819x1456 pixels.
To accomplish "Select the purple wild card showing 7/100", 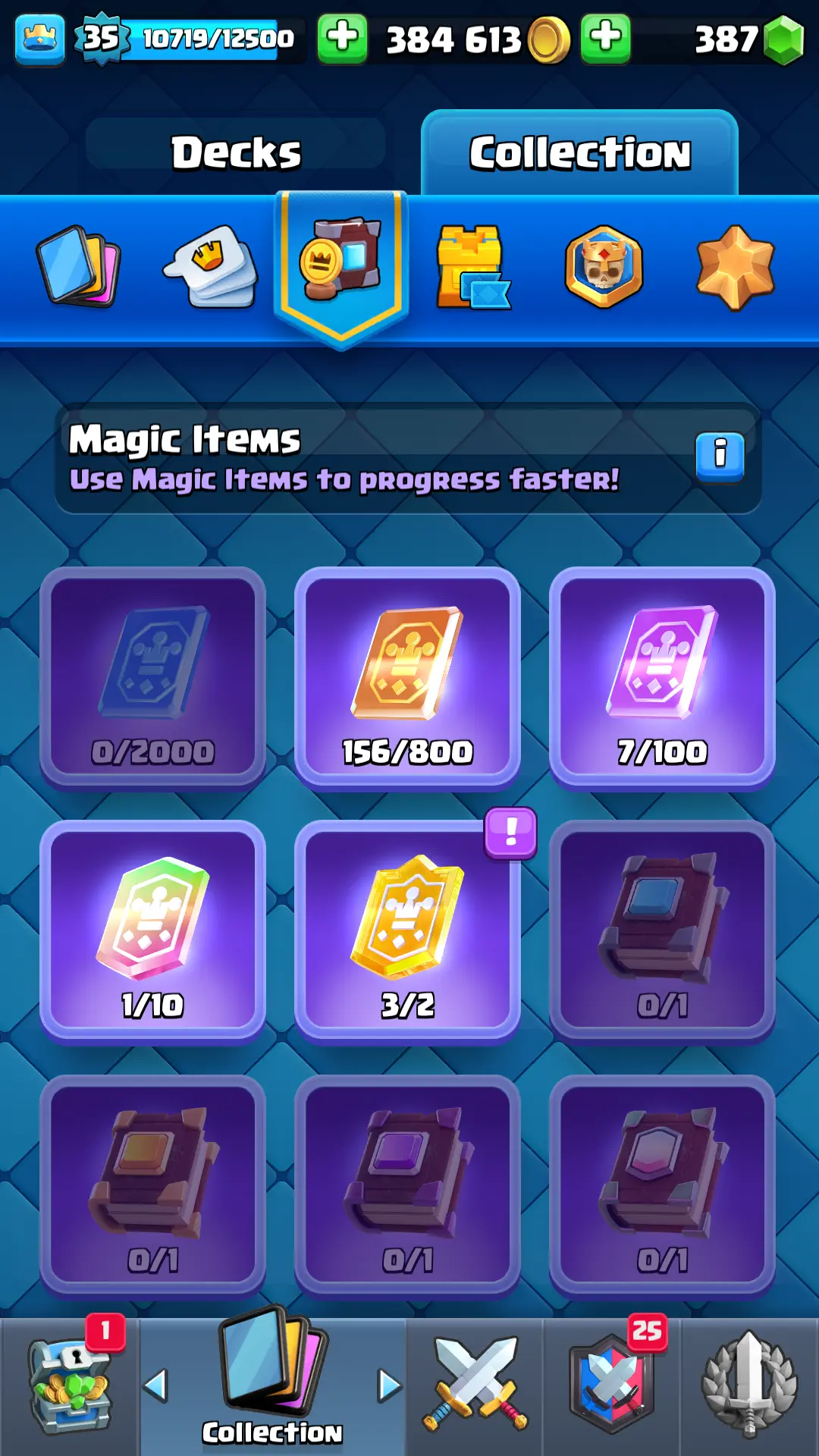I will point(662,679).
